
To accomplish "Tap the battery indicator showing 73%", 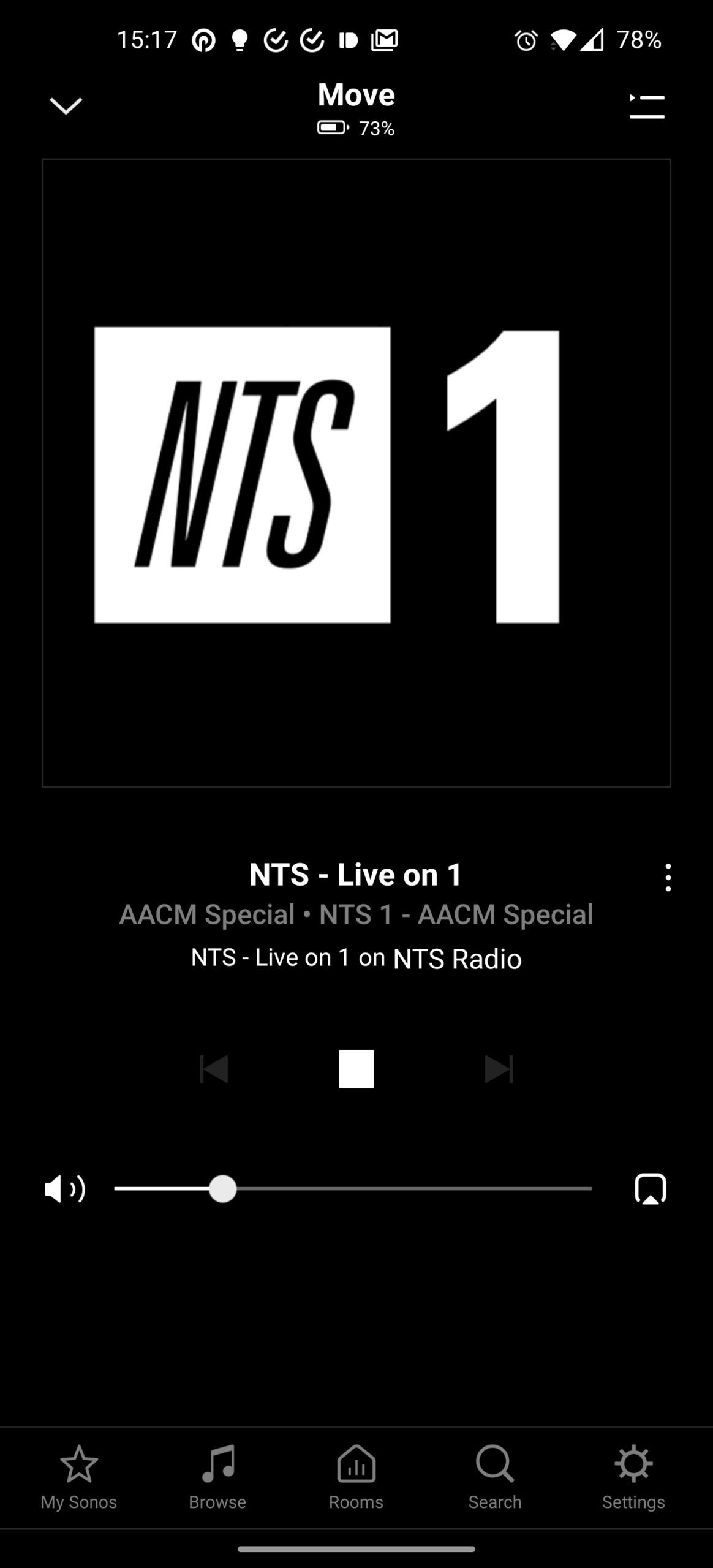I will (x=356, y=128).
